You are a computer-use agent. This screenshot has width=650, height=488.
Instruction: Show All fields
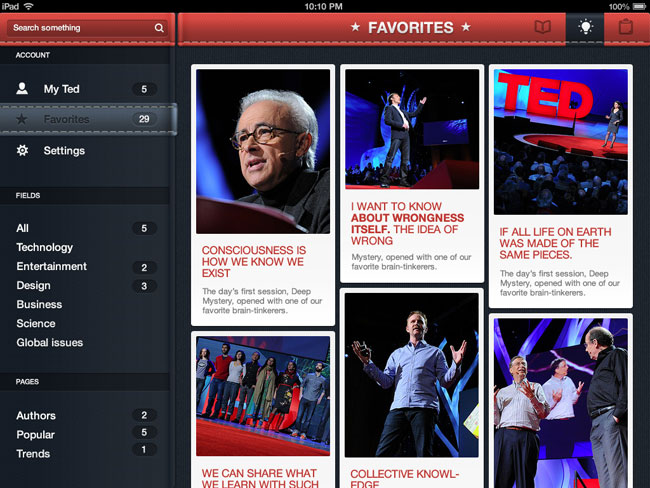coord(23,228)
